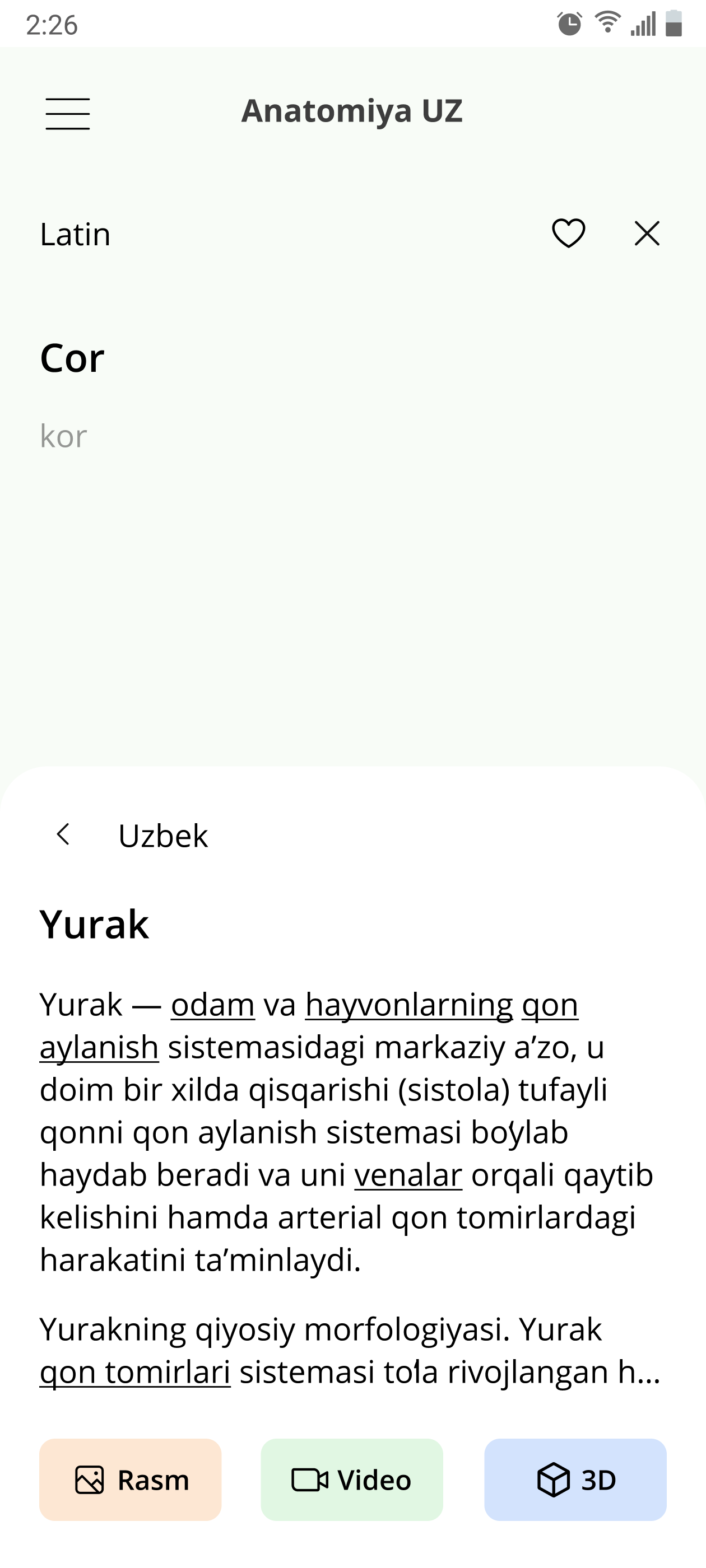Open the 'qon tomirlari' link
This screenshot has height=1568, width=706.
pyautogui.click(x=135, y=1373)
